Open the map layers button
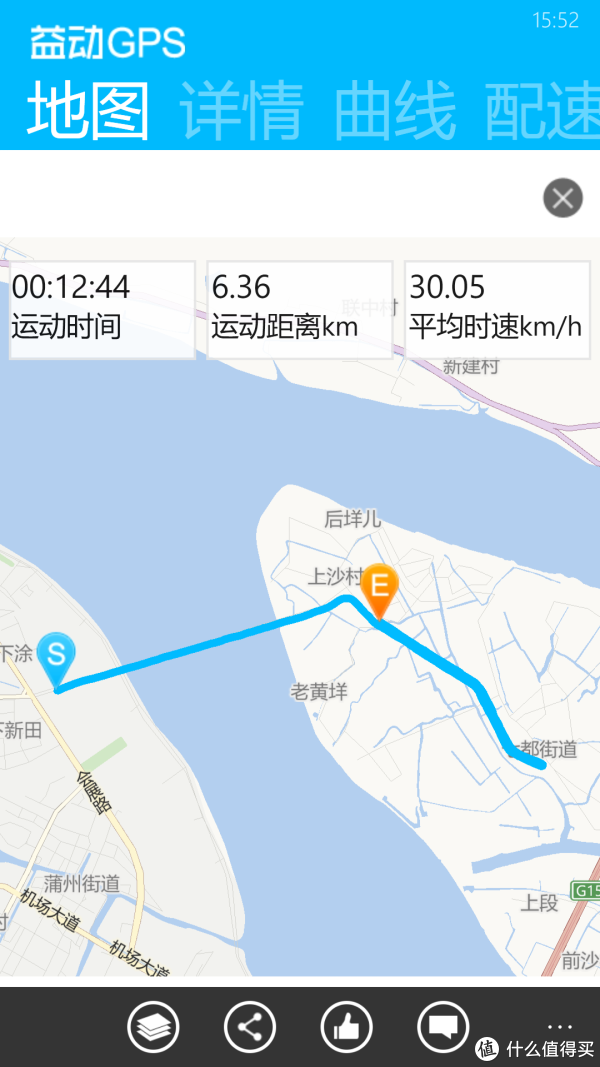 pos(153,1026)
